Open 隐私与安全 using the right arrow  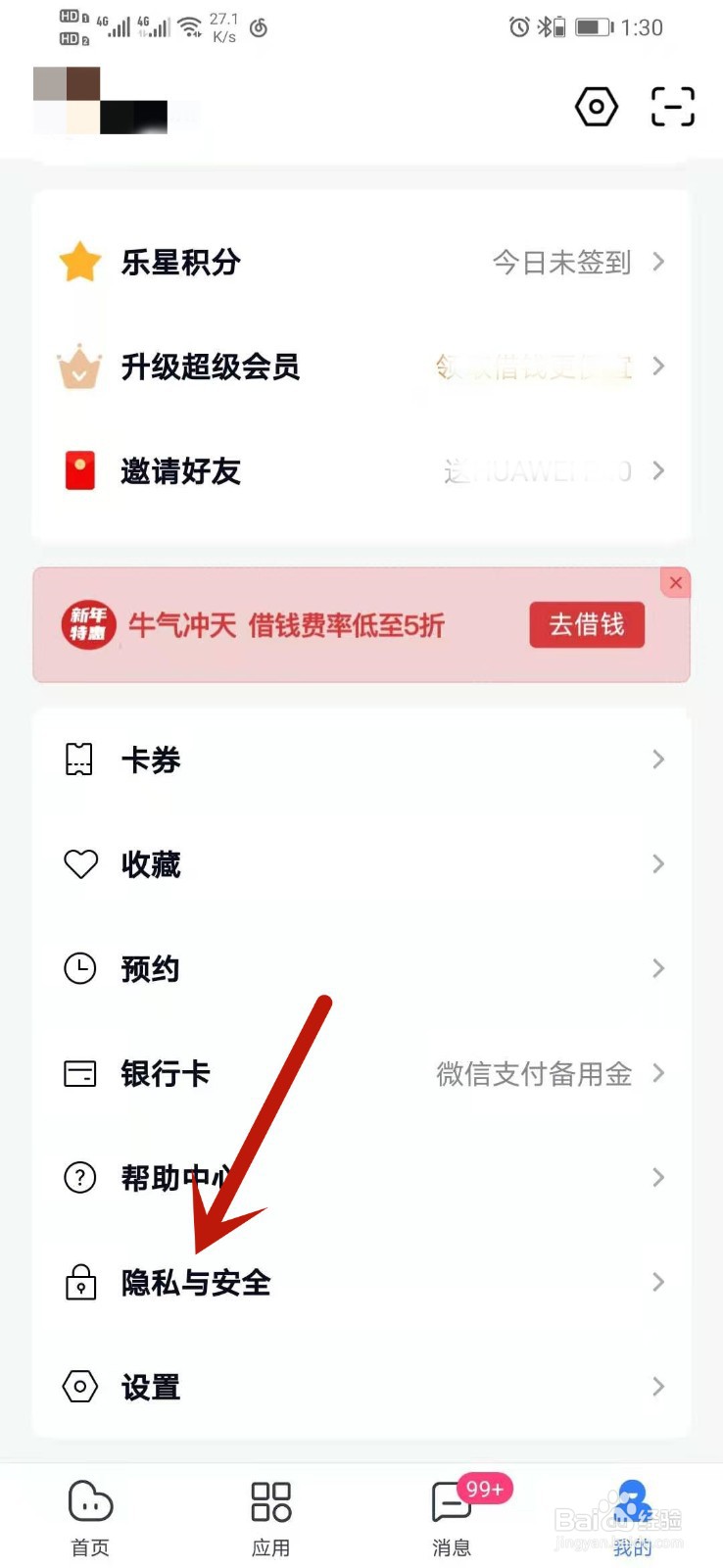click(657, 1282)
